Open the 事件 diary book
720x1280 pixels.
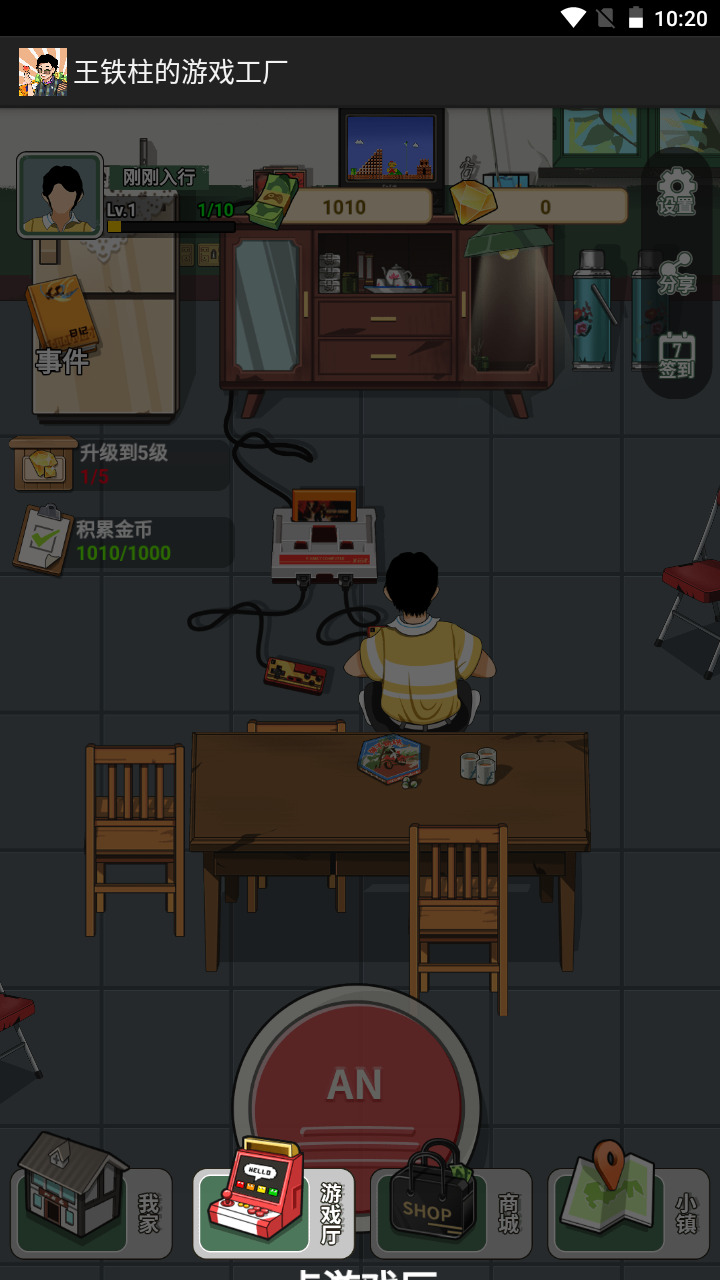pyautogui.click(x=60, y=325)
